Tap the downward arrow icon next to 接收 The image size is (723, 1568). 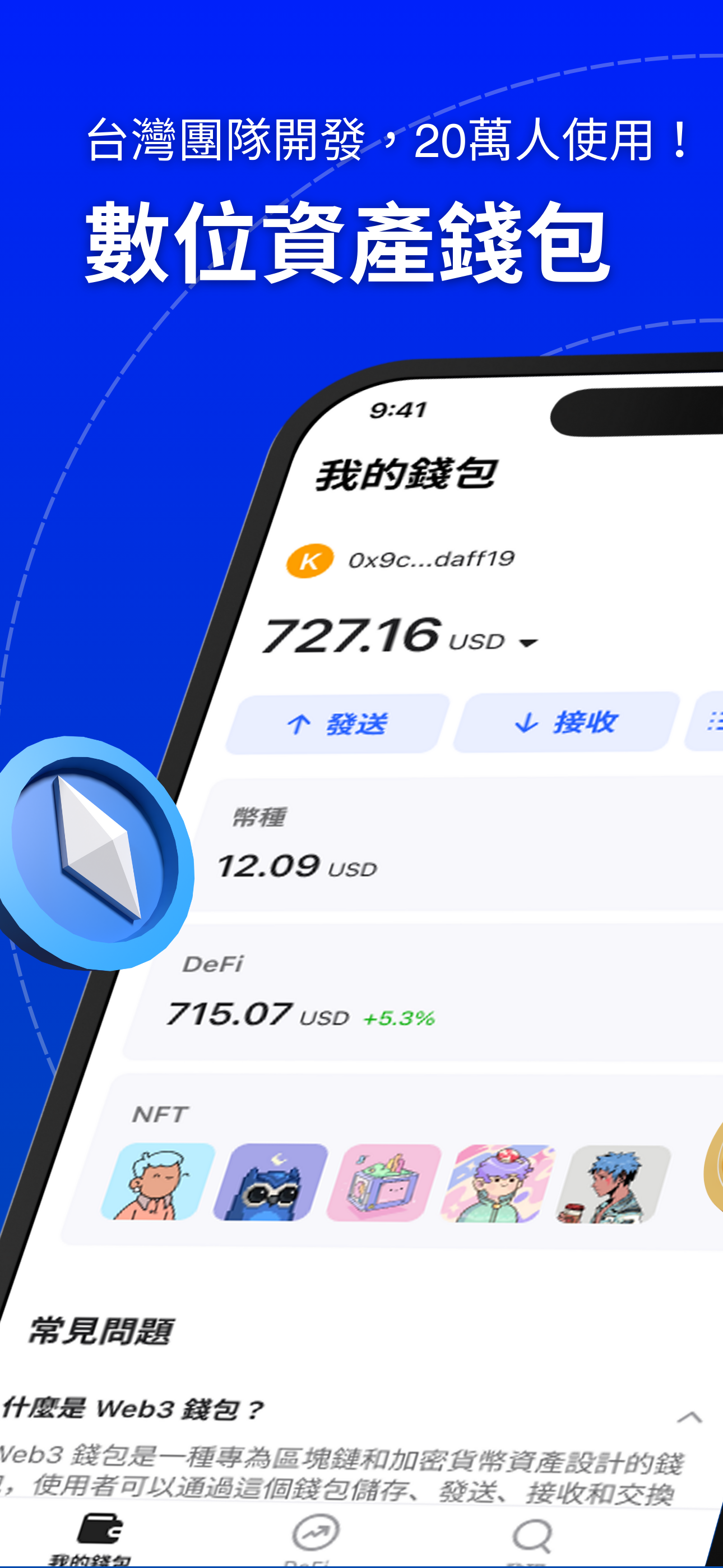(526, 722)
